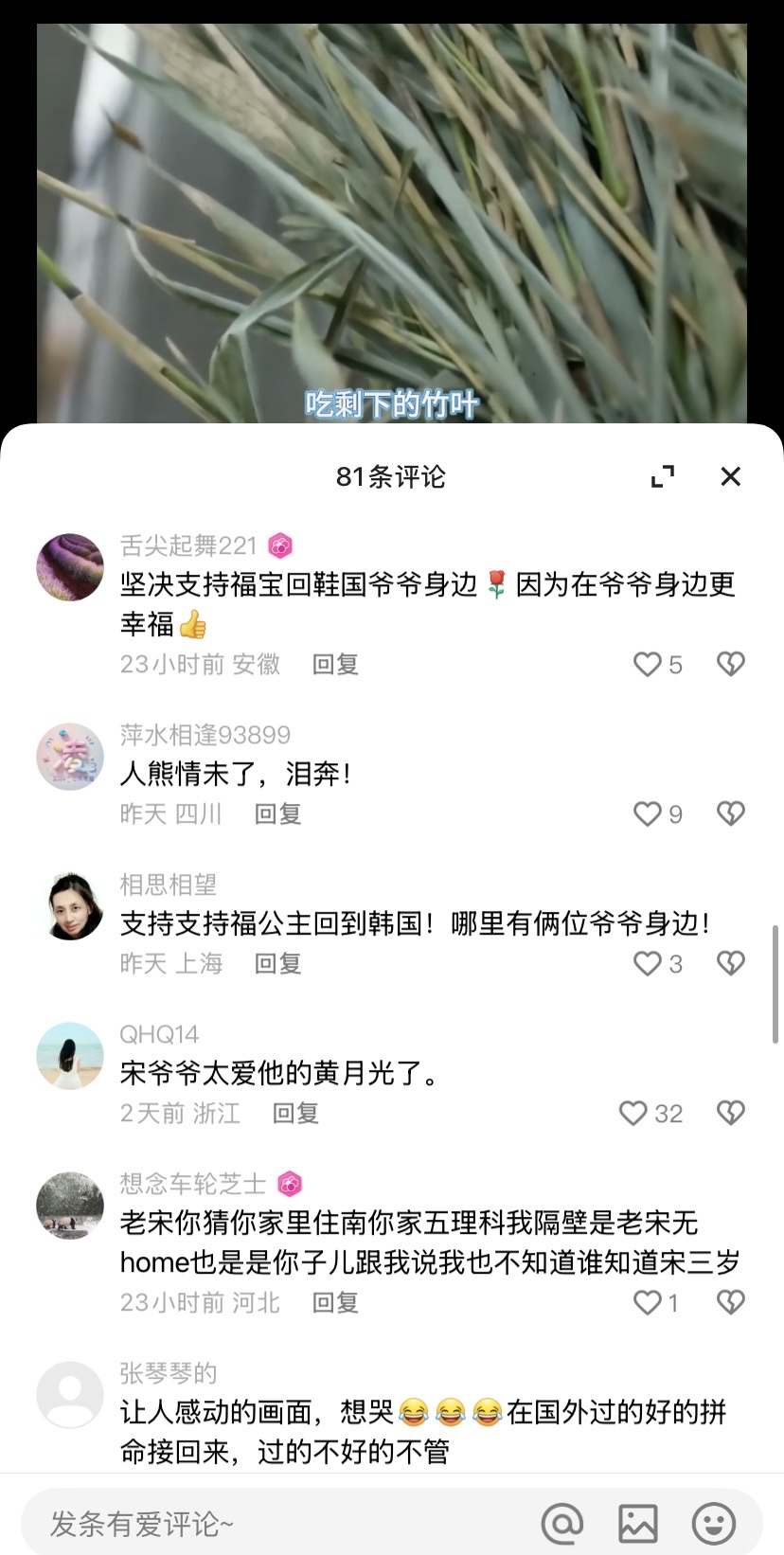Screen dimensions: 784x1555
Task: Close the comments panel
Action: [x=730, y=476]
